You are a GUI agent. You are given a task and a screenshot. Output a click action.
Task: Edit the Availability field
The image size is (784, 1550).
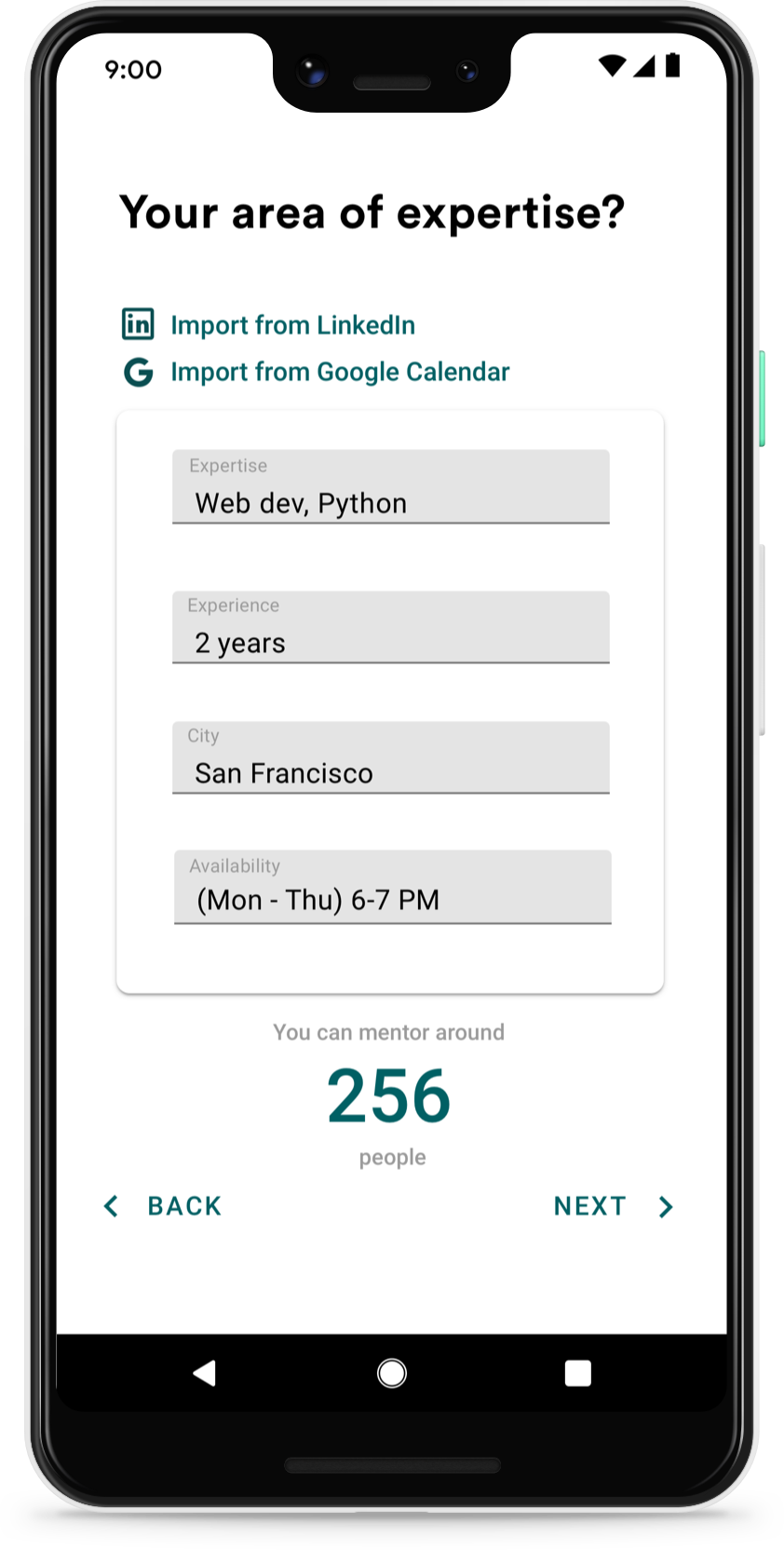pos(392,888)
